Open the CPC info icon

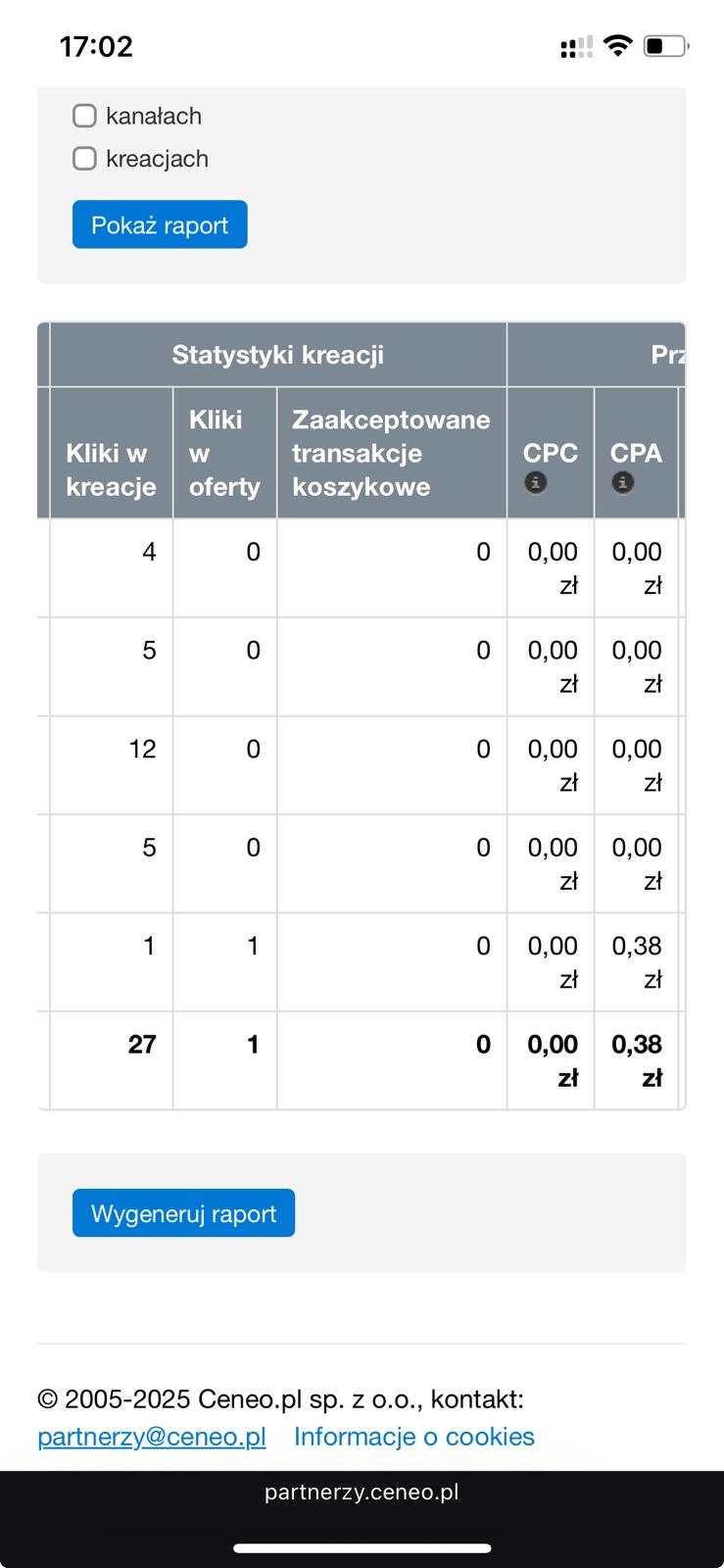(535, 482)
